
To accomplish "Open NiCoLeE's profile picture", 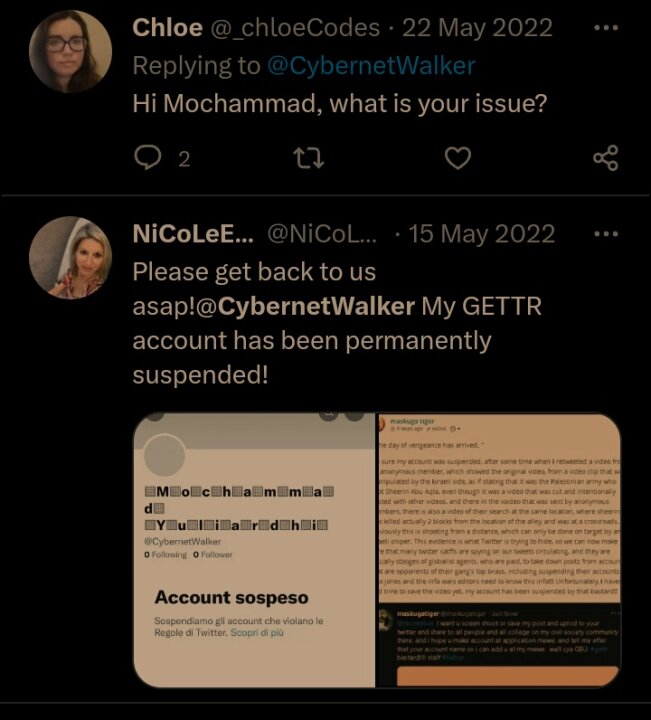I will click(70, 258).
